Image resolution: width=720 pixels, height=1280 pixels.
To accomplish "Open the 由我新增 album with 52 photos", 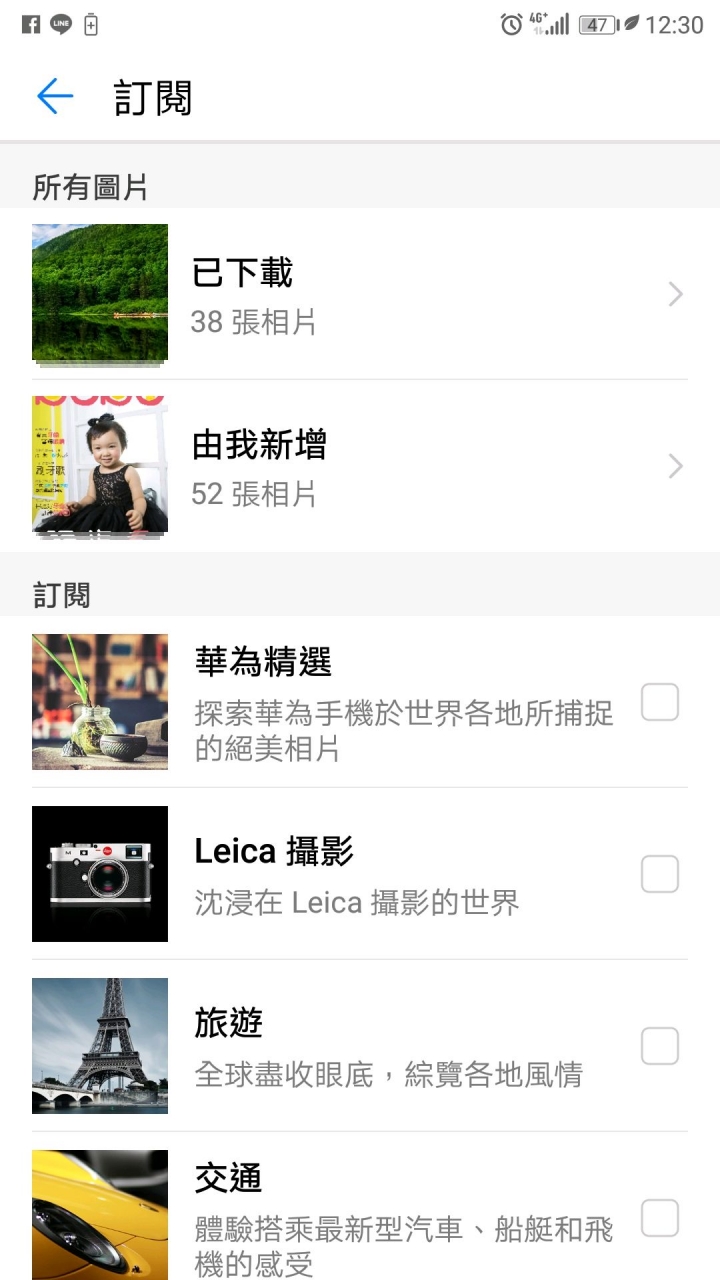I will click(x=360, y=466).
